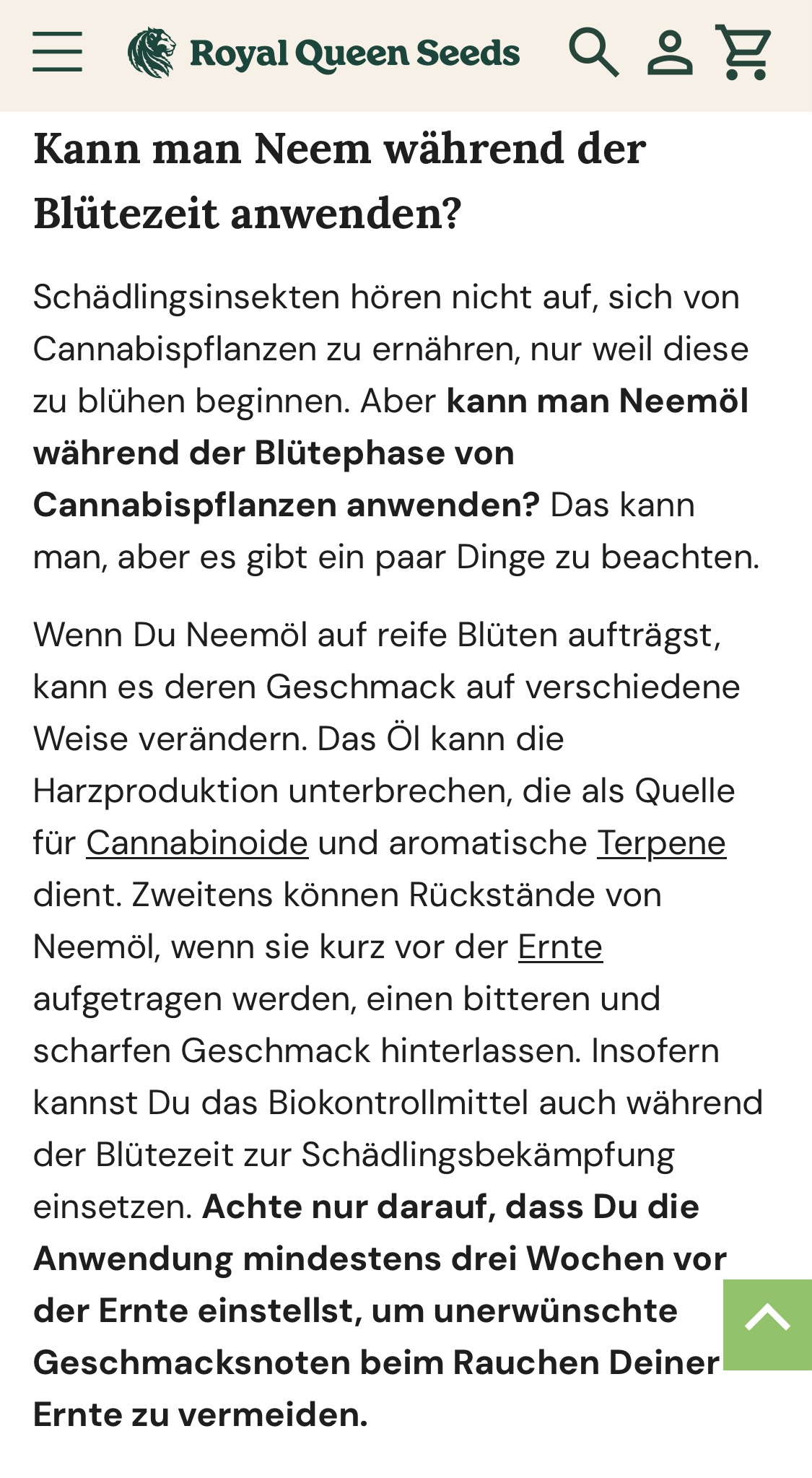Viewport: 812px width, 1478px height.
Task: View the shopping cart
Action: pos(743,52)
